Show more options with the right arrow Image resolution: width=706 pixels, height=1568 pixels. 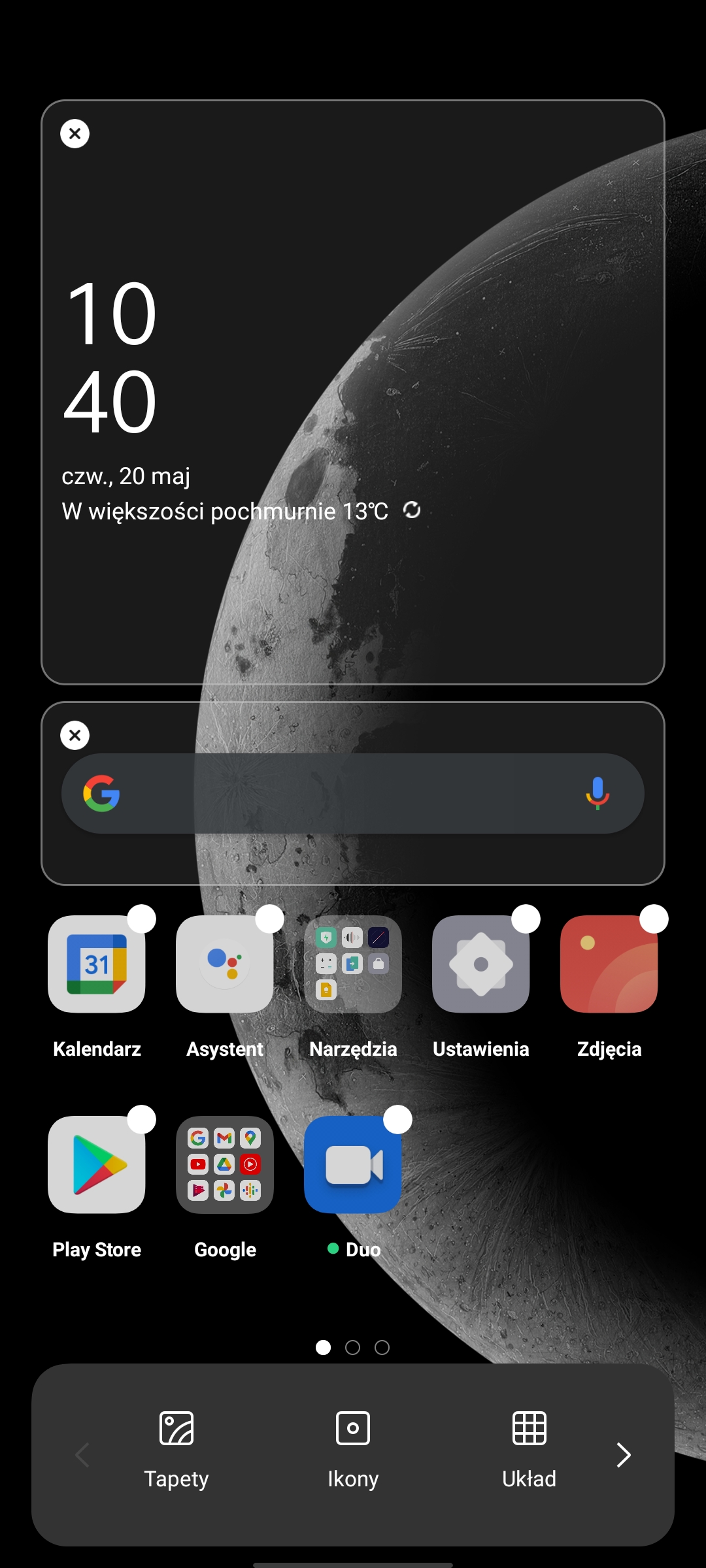click(624, 1455)
